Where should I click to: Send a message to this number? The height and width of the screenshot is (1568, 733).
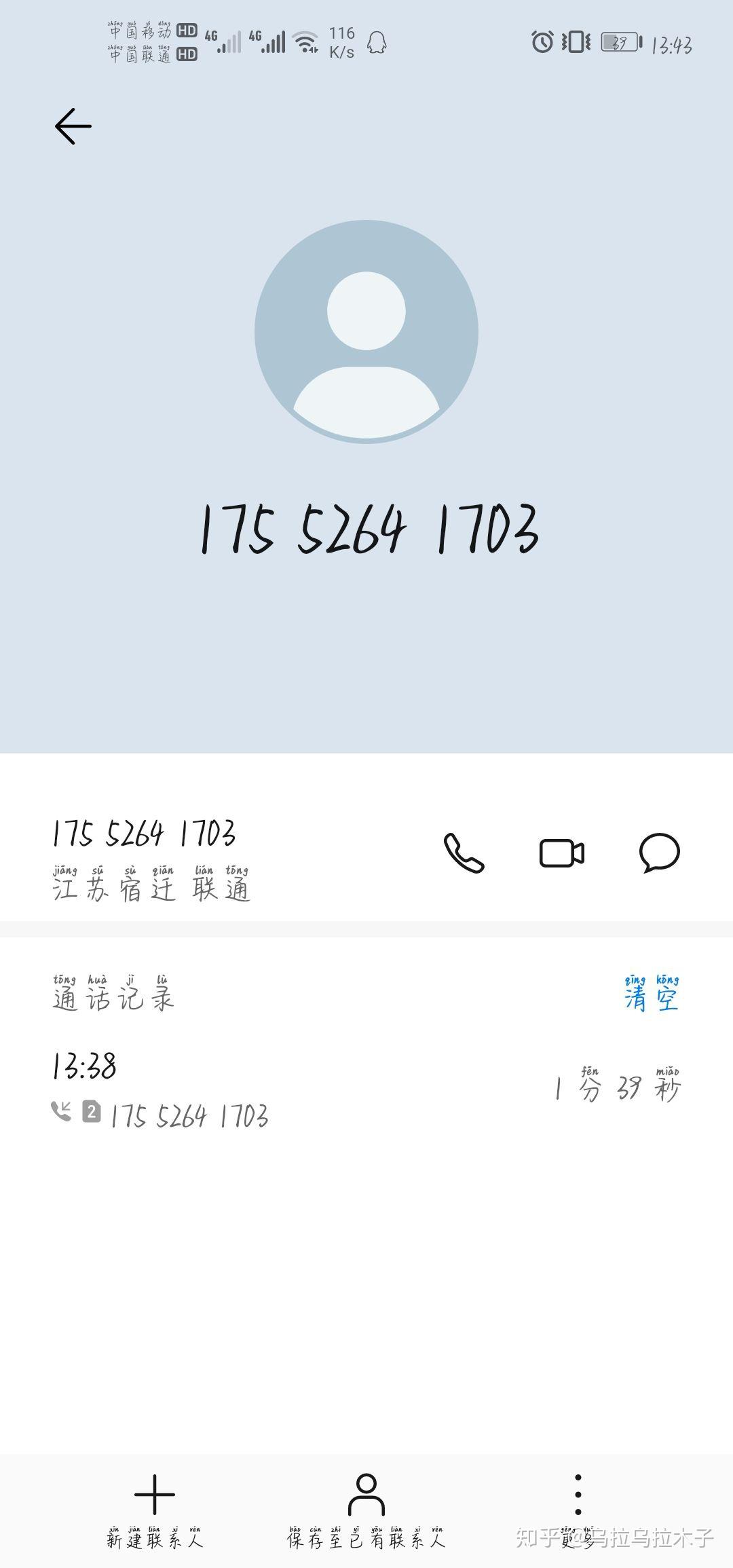(659, 853)
